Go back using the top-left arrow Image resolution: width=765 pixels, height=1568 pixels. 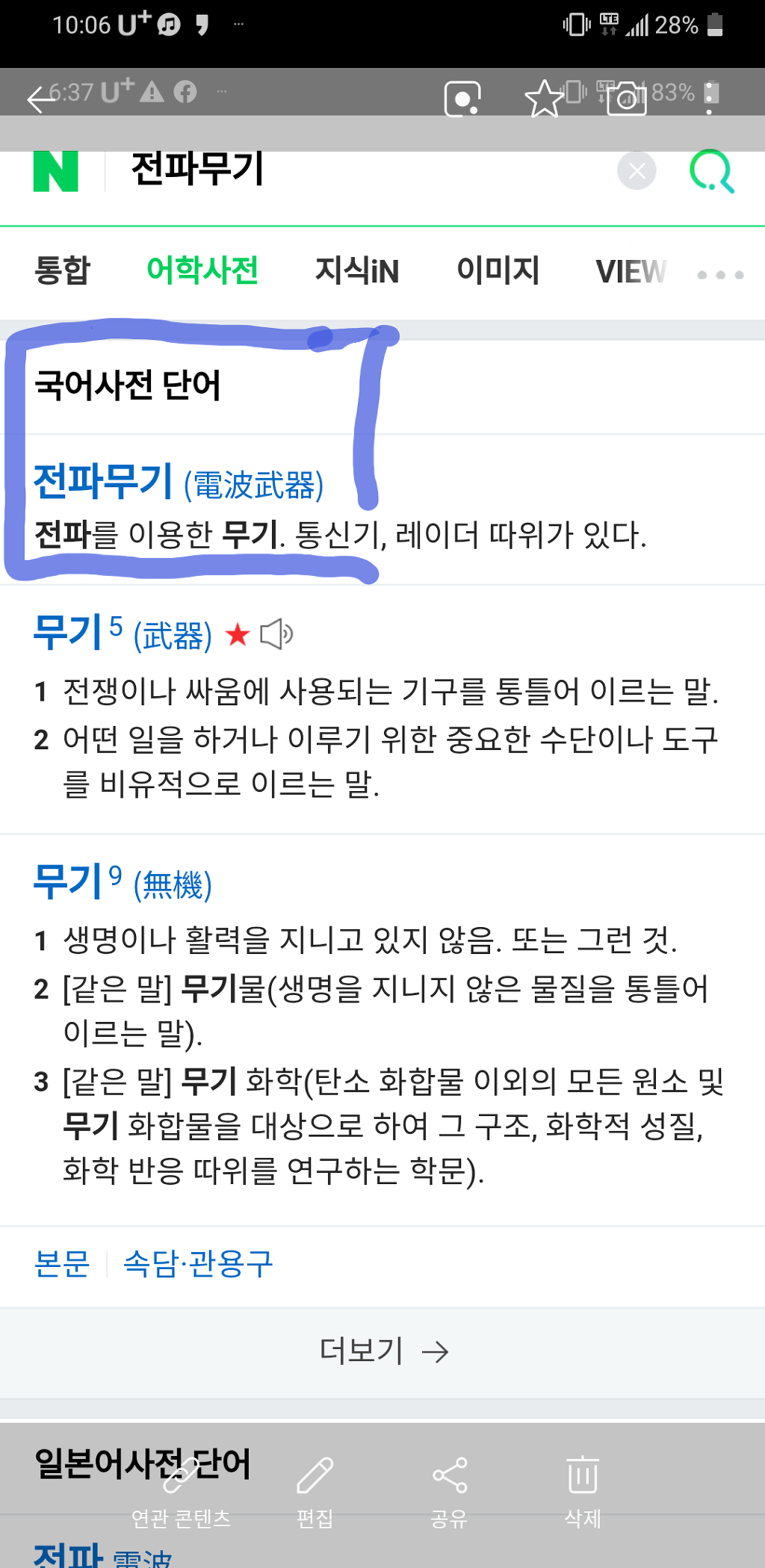(x=41, y=98)
